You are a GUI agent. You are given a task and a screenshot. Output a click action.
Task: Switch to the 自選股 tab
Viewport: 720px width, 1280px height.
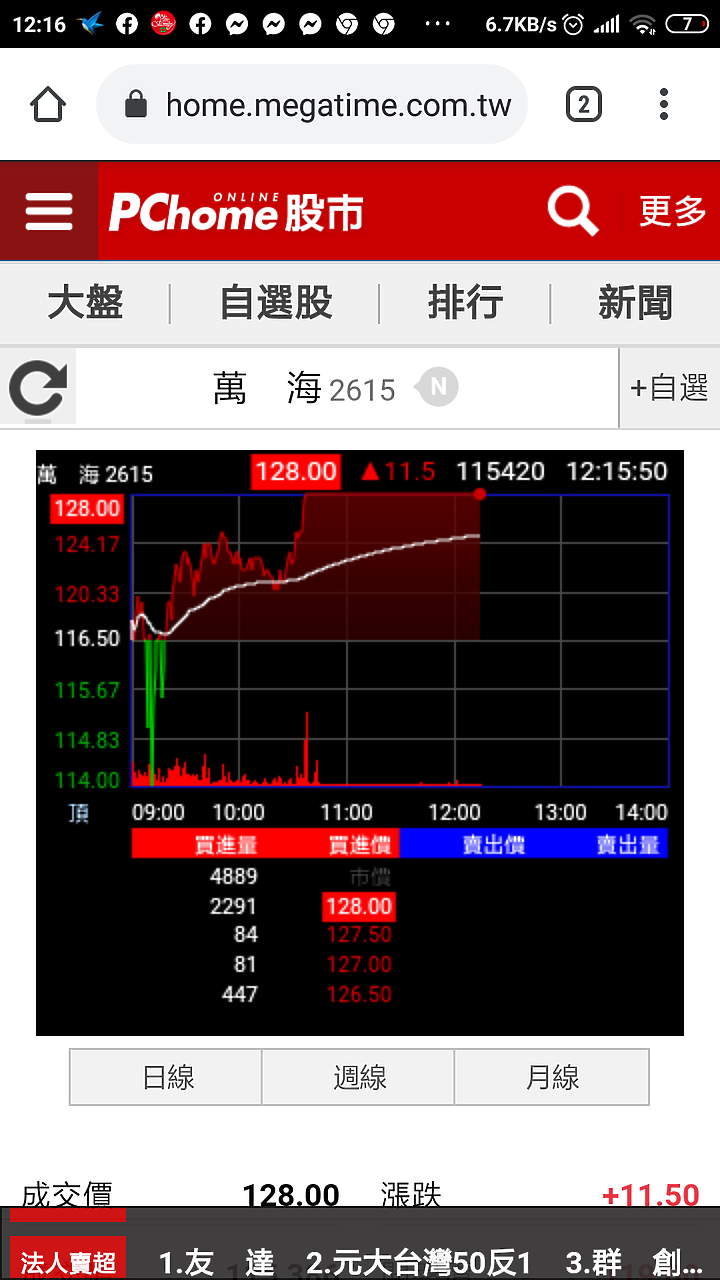coord(276,303)
